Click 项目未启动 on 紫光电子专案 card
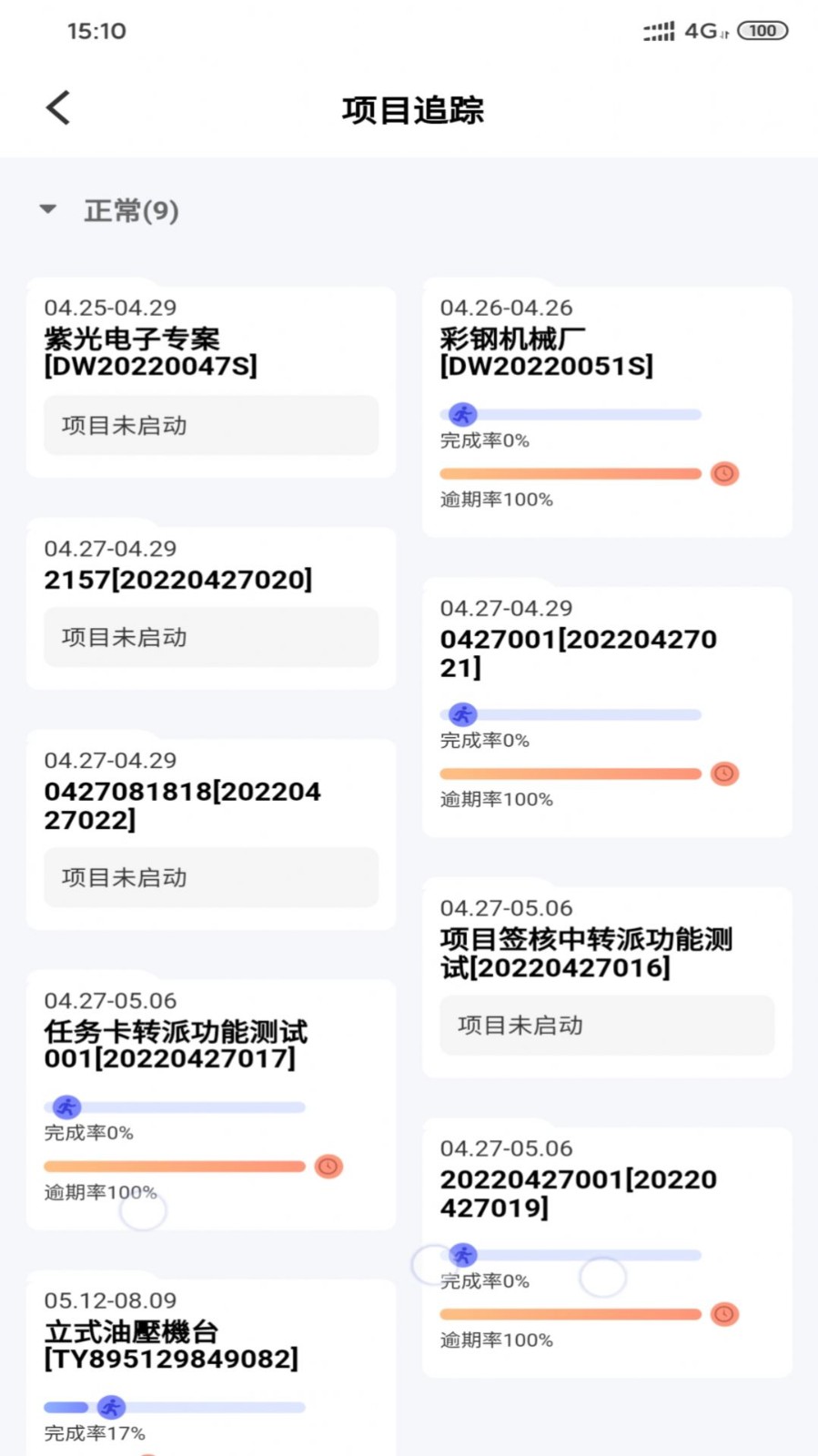 click(211, 425)
